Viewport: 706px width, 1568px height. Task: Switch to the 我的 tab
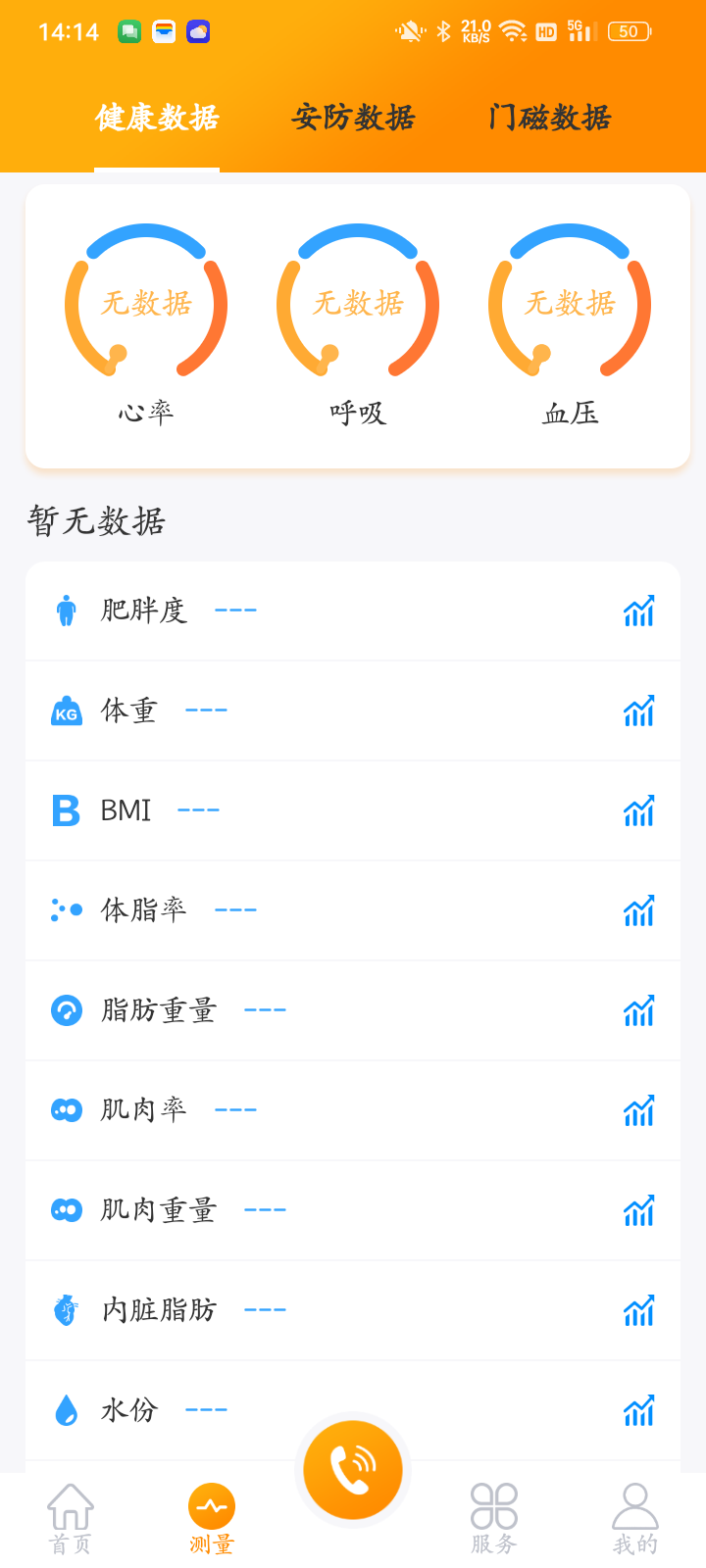(635, 1519)
